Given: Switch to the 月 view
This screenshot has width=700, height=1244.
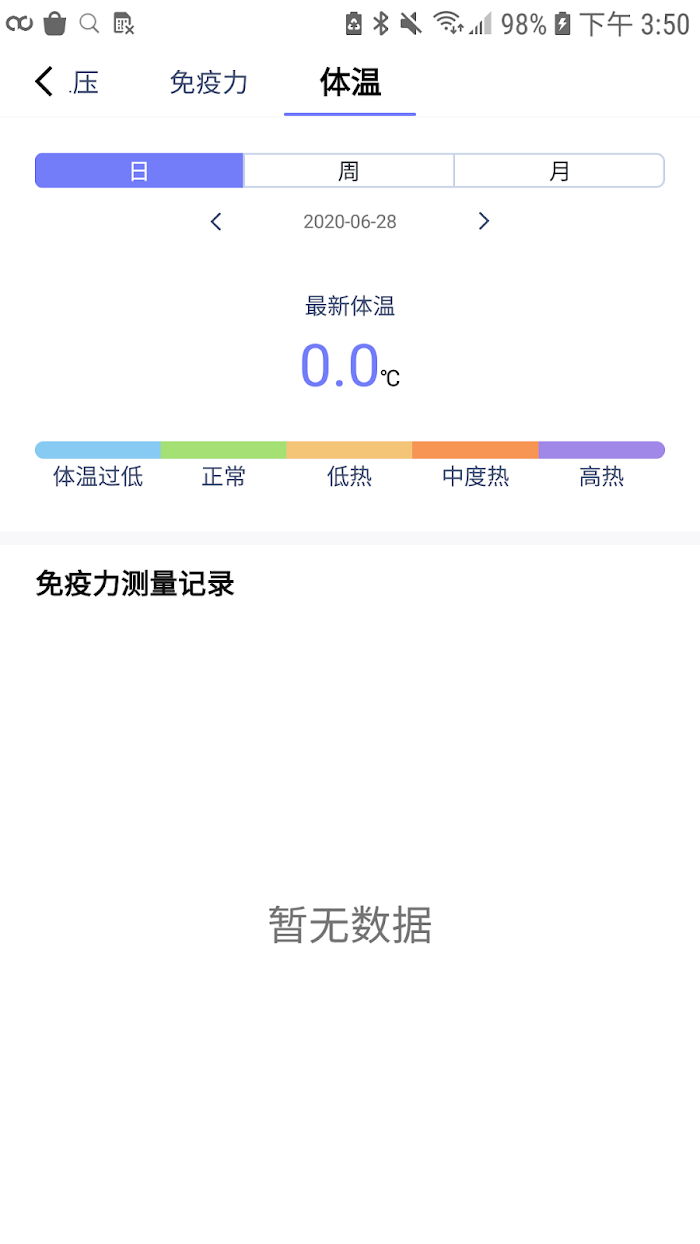Looking at the screenshot, I should 559,171.
